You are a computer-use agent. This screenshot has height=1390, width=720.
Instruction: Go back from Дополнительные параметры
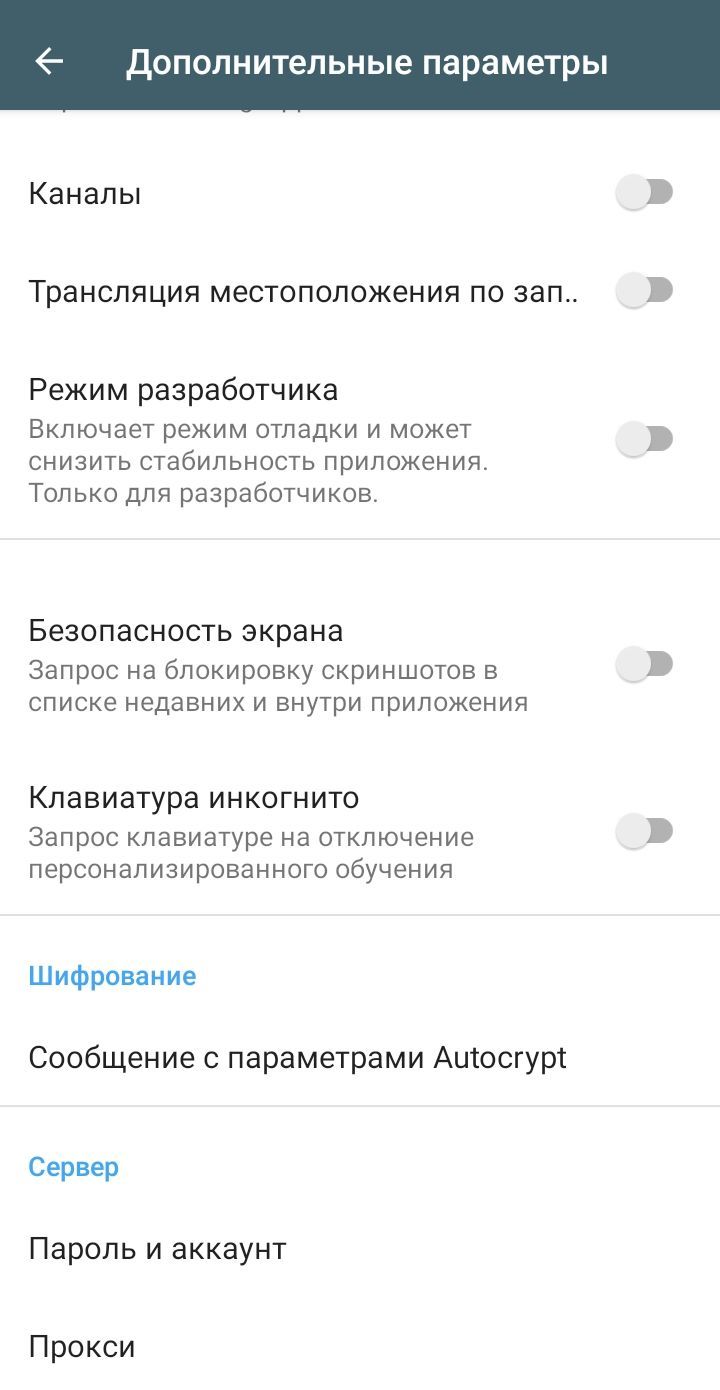(x=49, y=62)
